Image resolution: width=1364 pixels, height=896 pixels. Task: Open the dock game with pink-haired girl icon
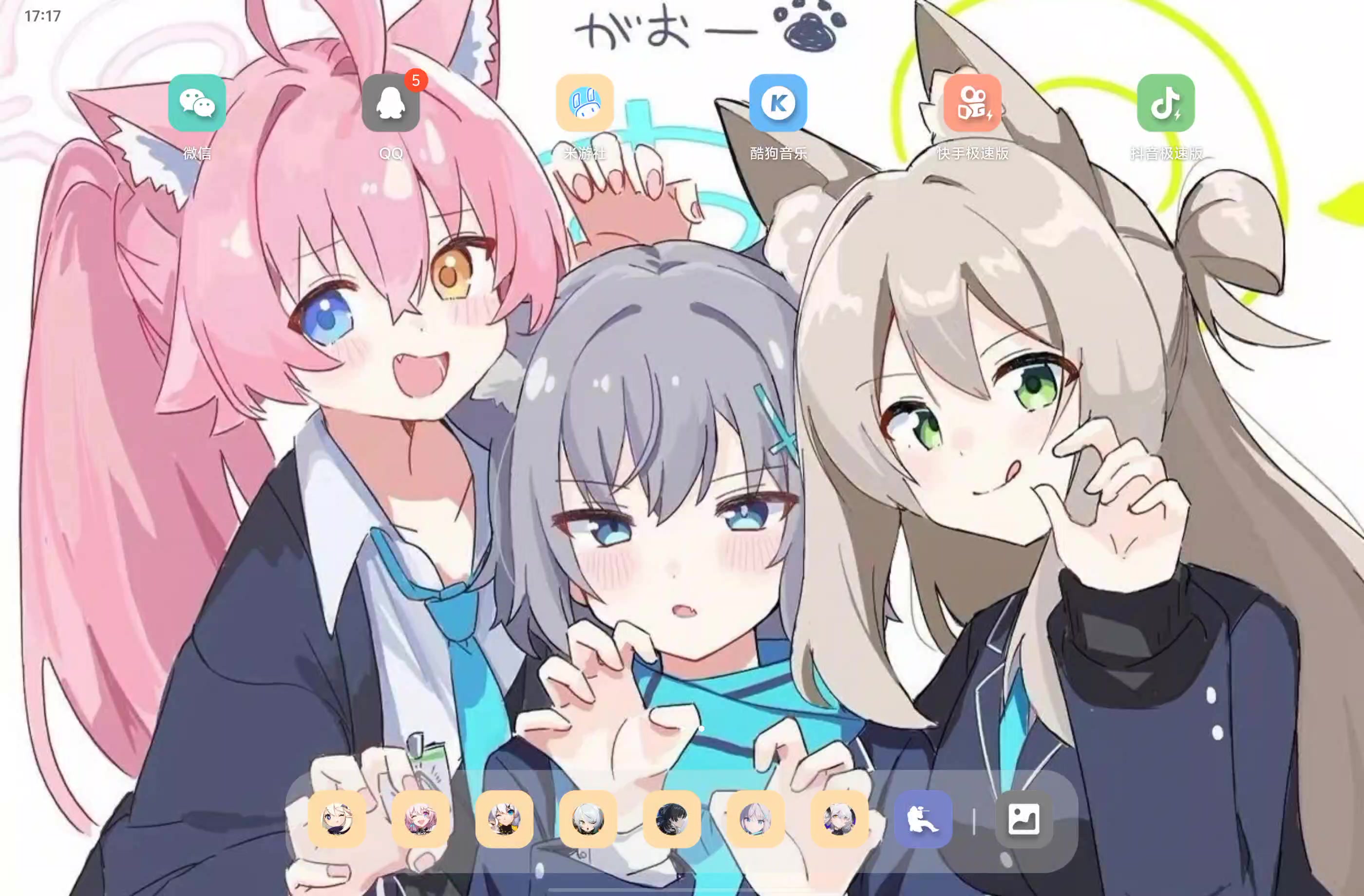coord(421,819)
